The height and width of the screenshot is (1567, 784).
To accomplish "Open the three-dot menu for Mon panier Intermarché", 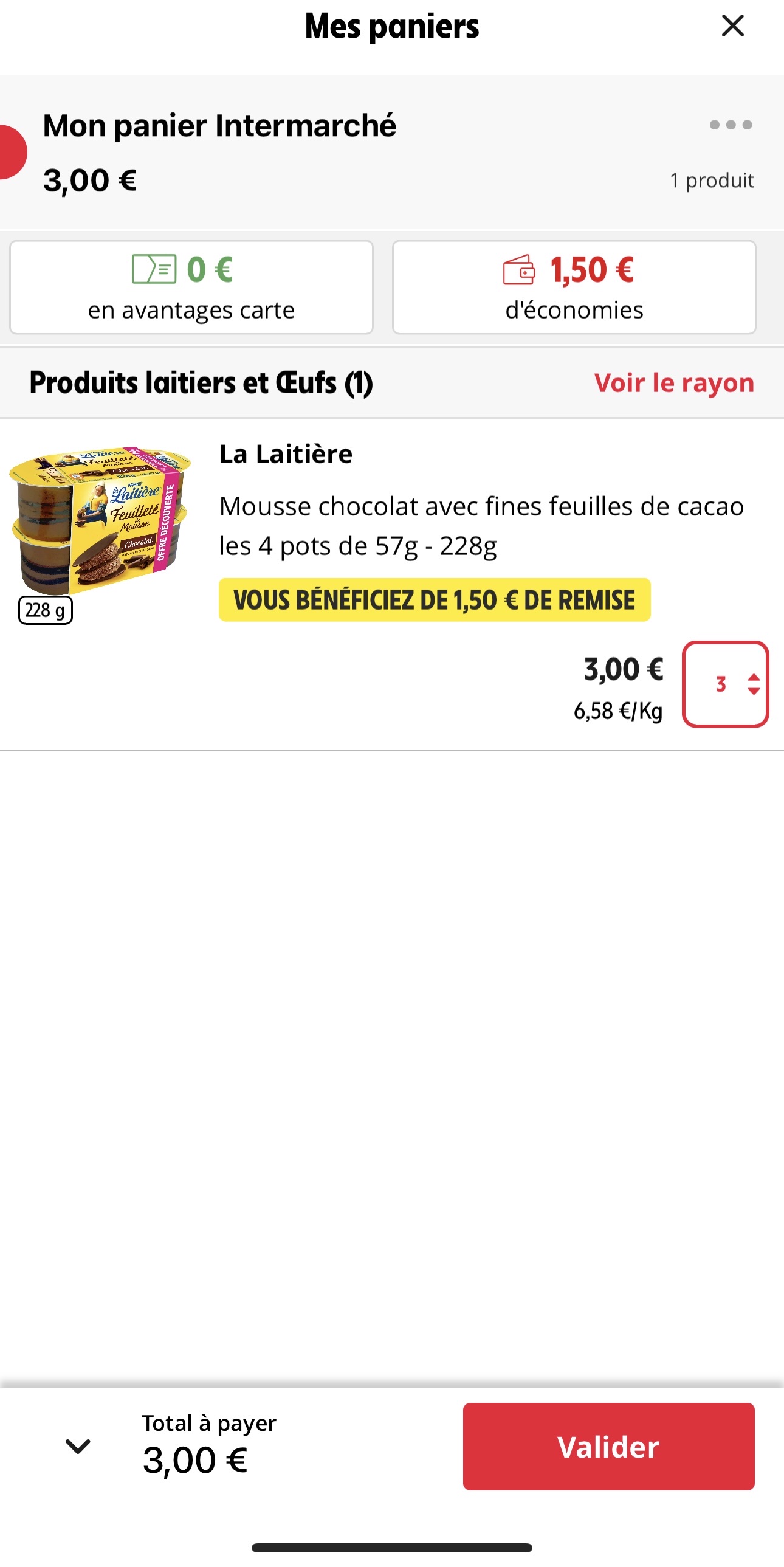I will point(731,125).
